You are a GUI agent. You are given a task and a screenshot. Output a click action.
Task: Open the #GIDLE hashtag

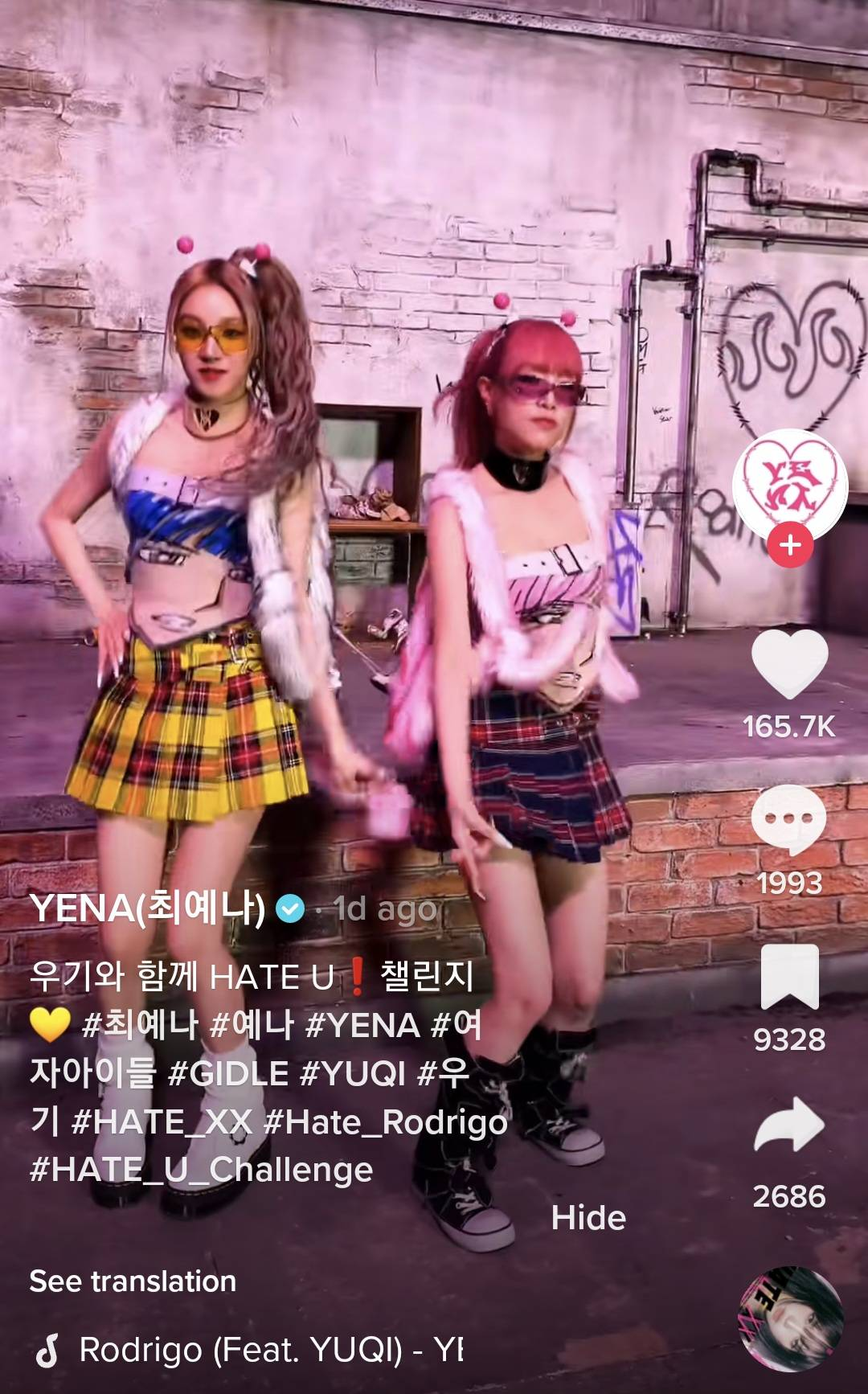click(x=228, y=1073)
